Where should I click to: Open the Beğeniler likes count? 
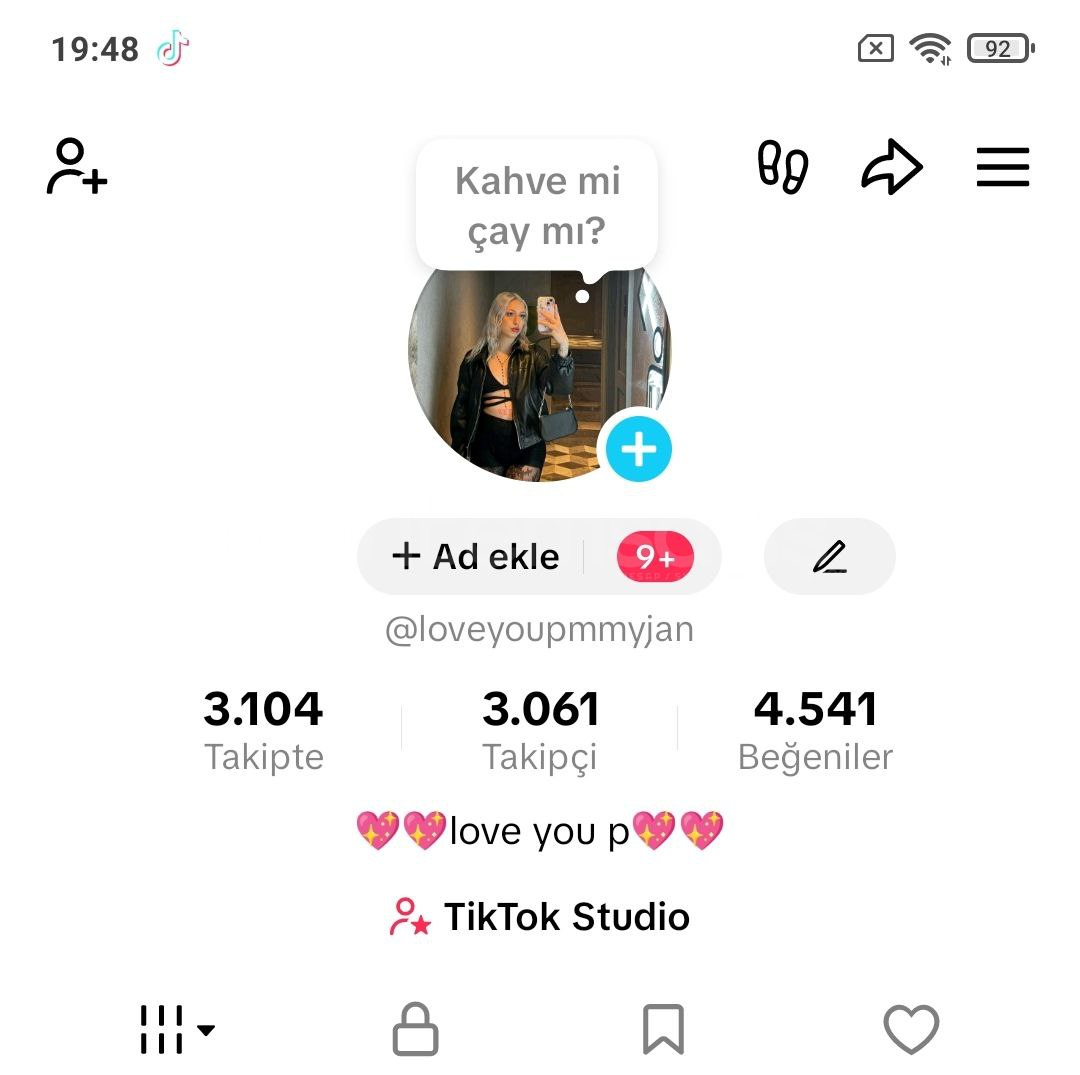(815, 730)
